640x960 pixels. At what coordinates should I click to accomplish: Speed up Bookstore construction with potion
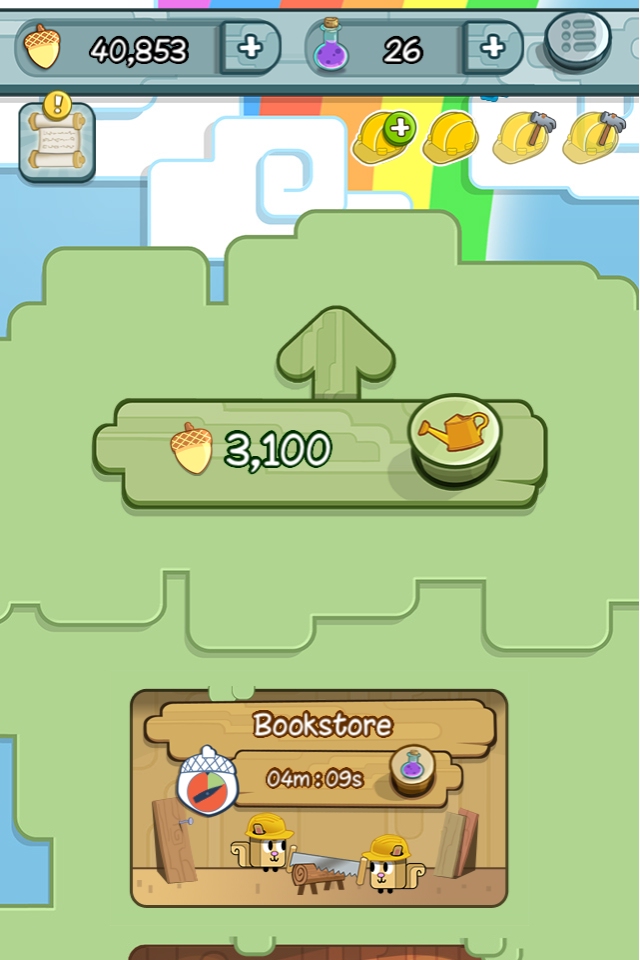click(410, 770)
